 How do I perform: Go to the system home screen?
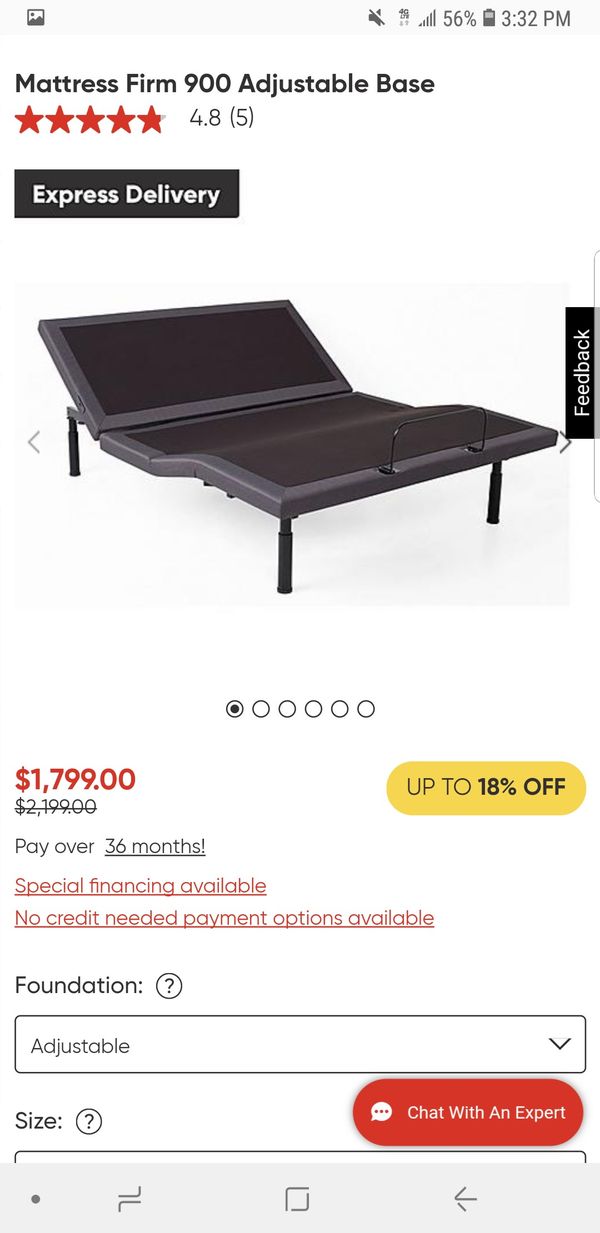[297, 1199]
